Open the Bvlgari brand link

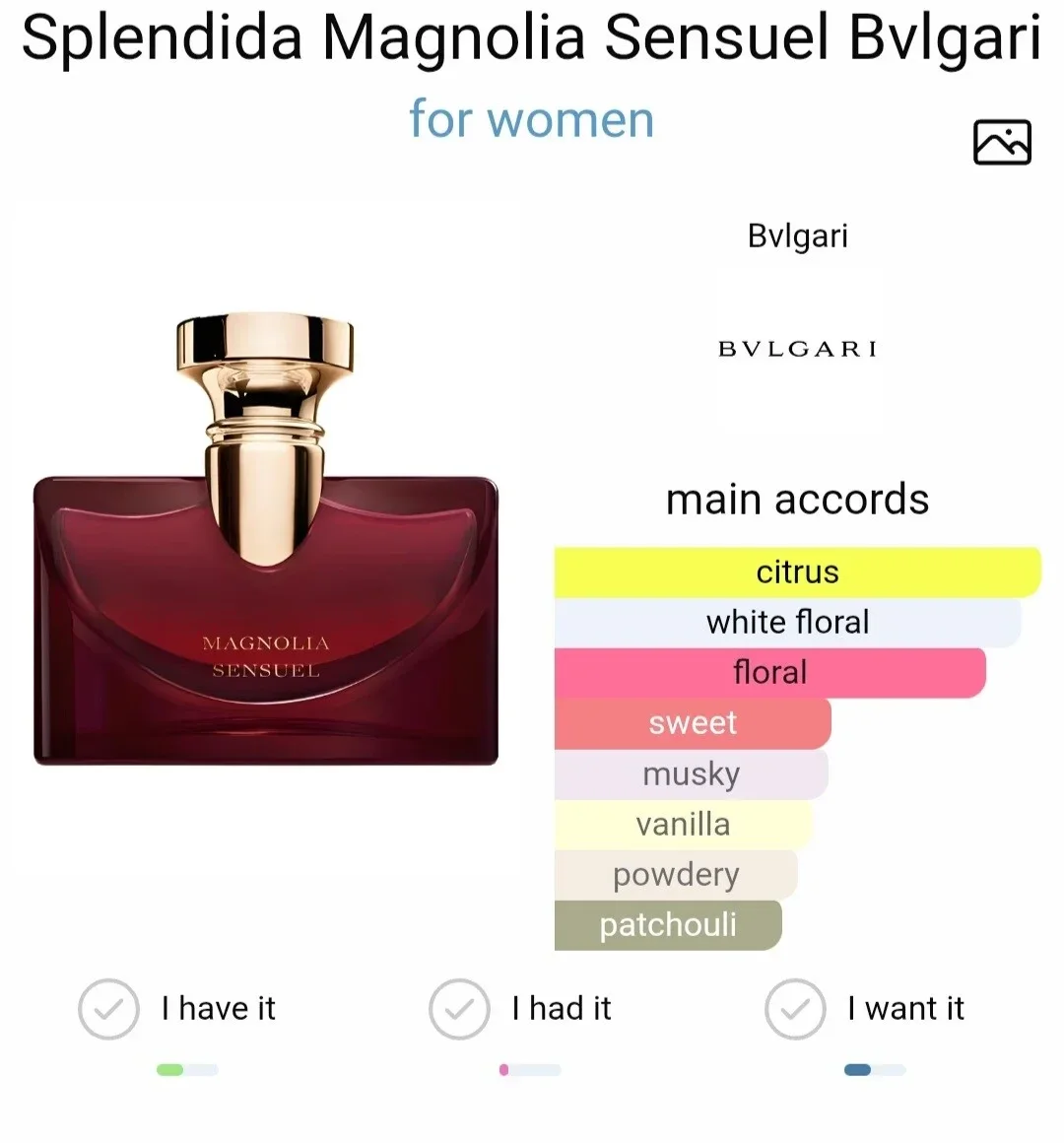point(797,236)
